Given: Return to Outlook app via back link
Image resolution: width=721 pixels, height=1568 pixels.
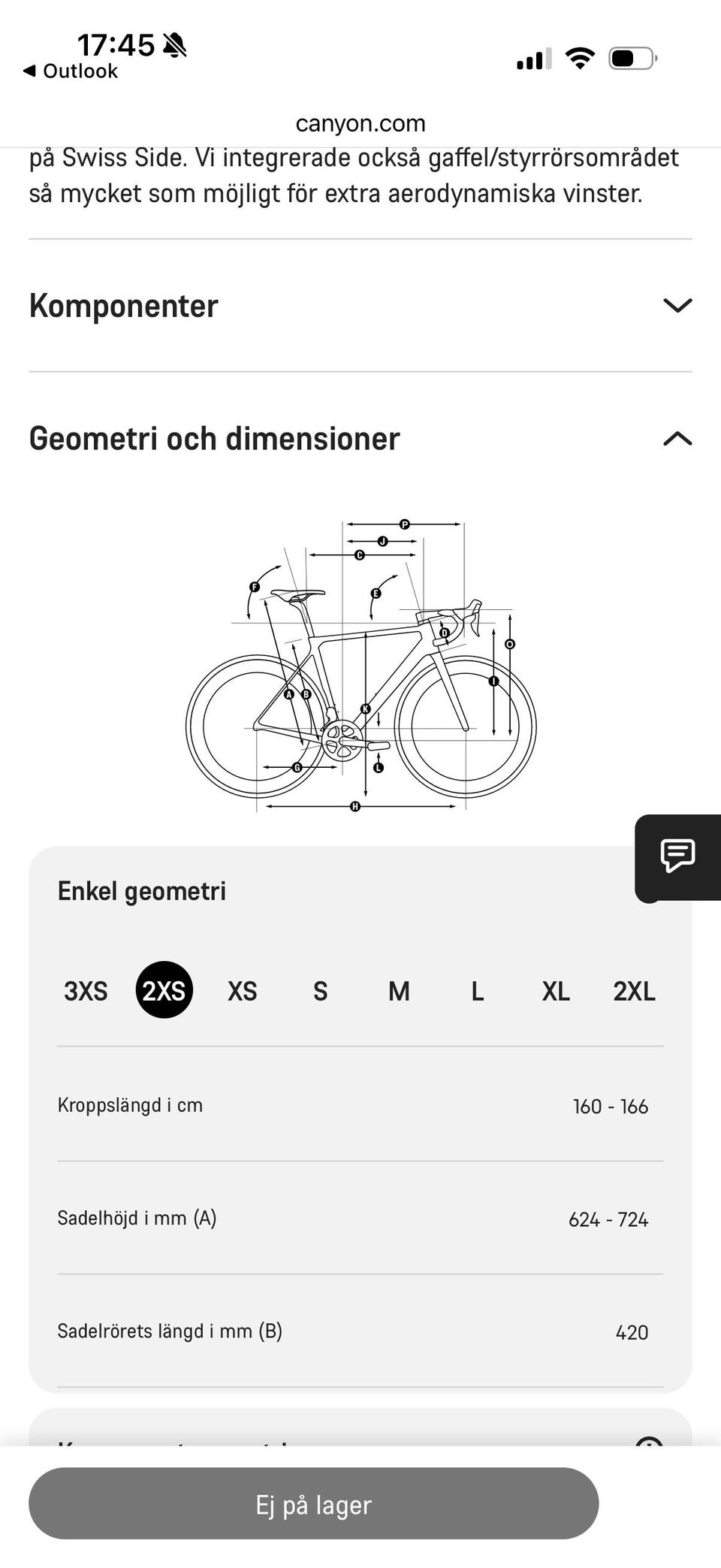Looking at the screenshot, I should (71, 71).
